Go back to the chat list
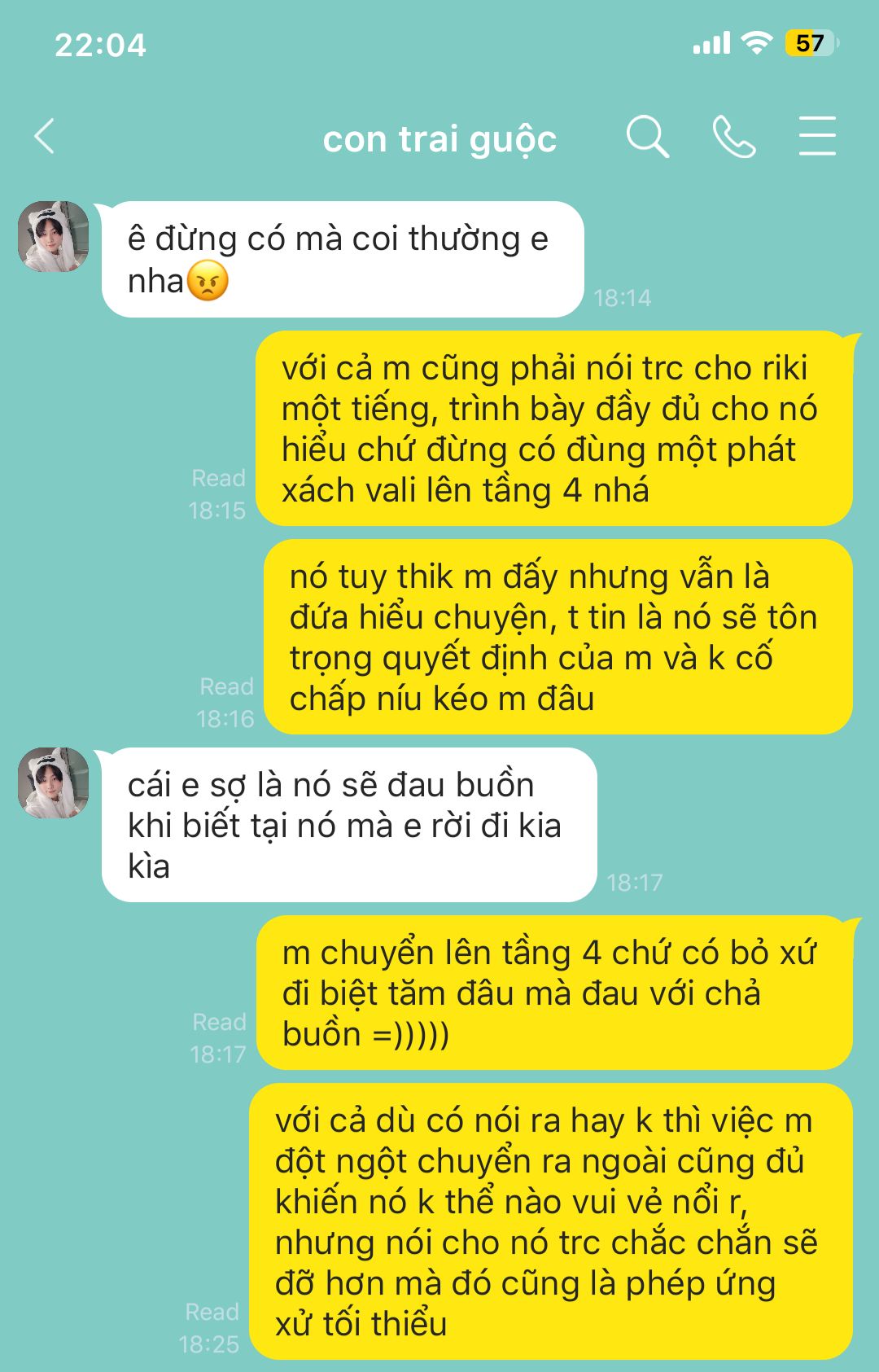Image resolution: width=879 pixels, height=1372 pixels. [x=45, y=136]
